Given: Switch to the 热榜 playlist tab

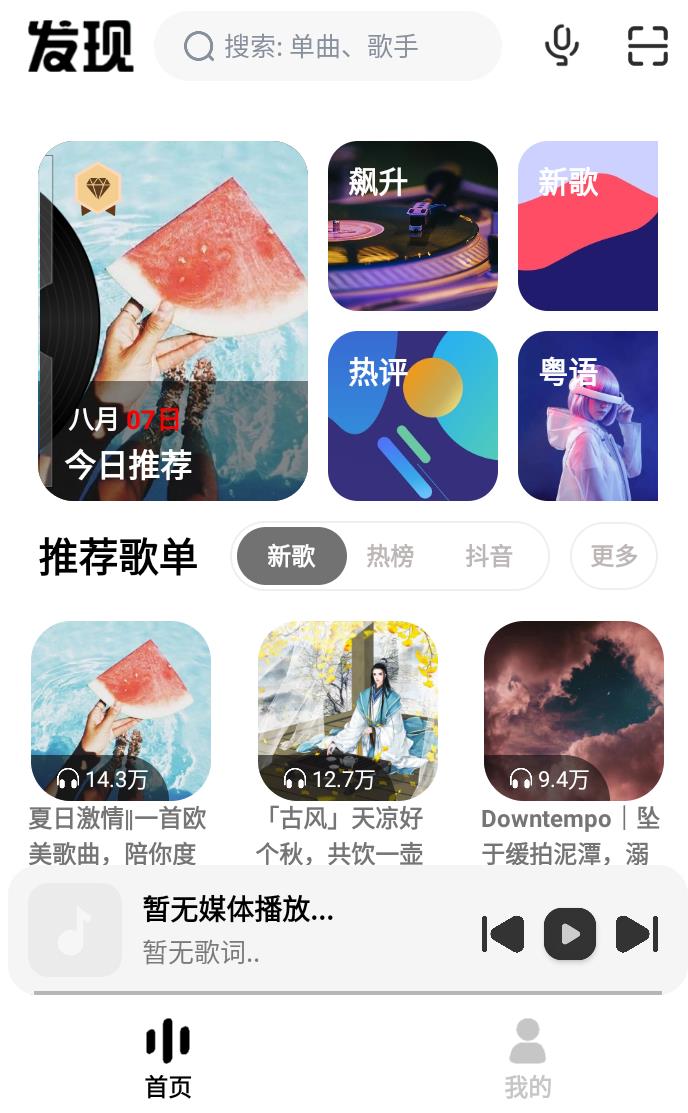Looking at the screenshot, I should pos(390,556).
